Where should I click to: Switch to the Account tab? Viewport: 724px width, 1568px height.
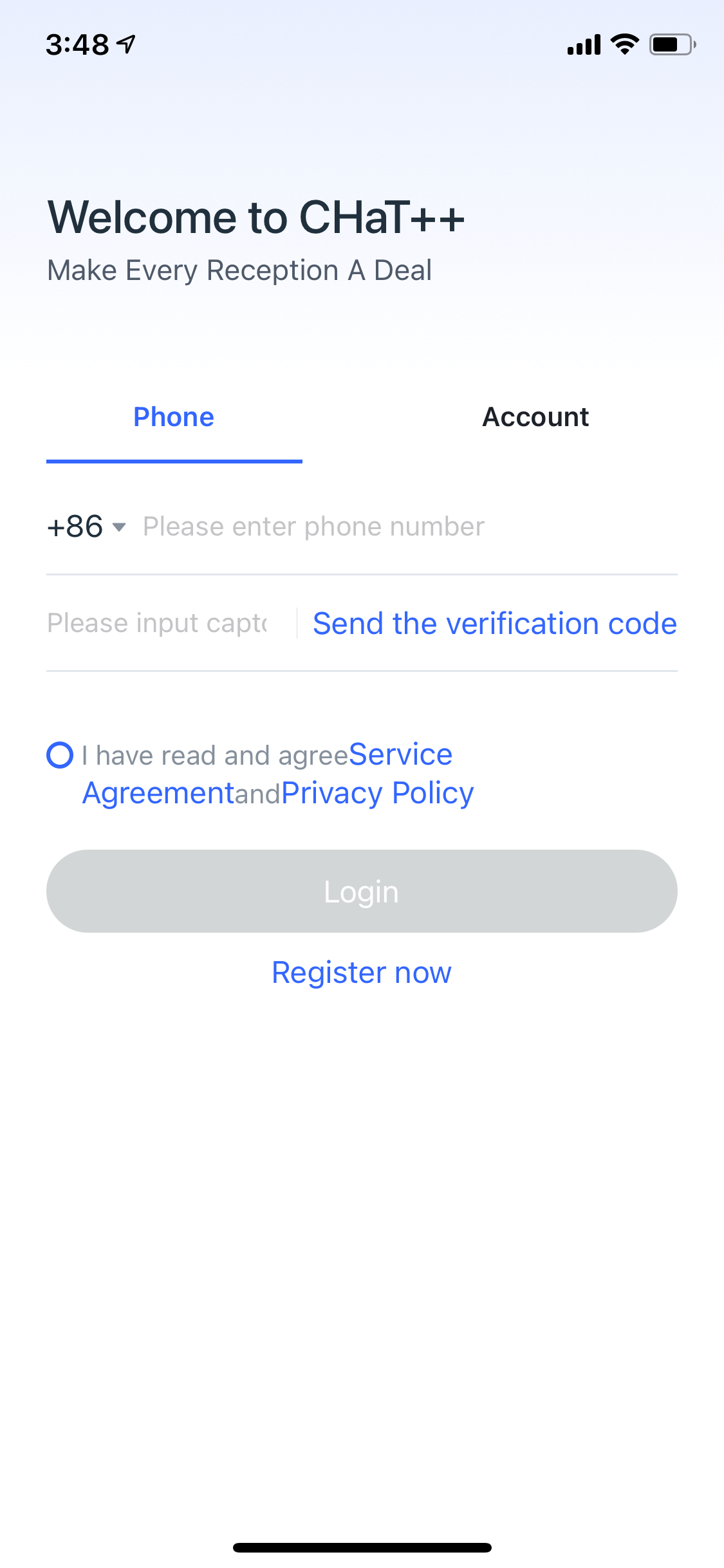point(535,417)
